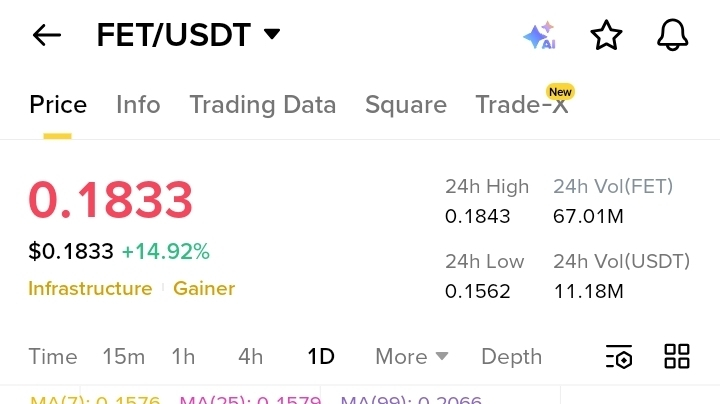This screenshot has height=404, width=720.
Task: Switch to the Trading Data tab
Action: (263, 105)
